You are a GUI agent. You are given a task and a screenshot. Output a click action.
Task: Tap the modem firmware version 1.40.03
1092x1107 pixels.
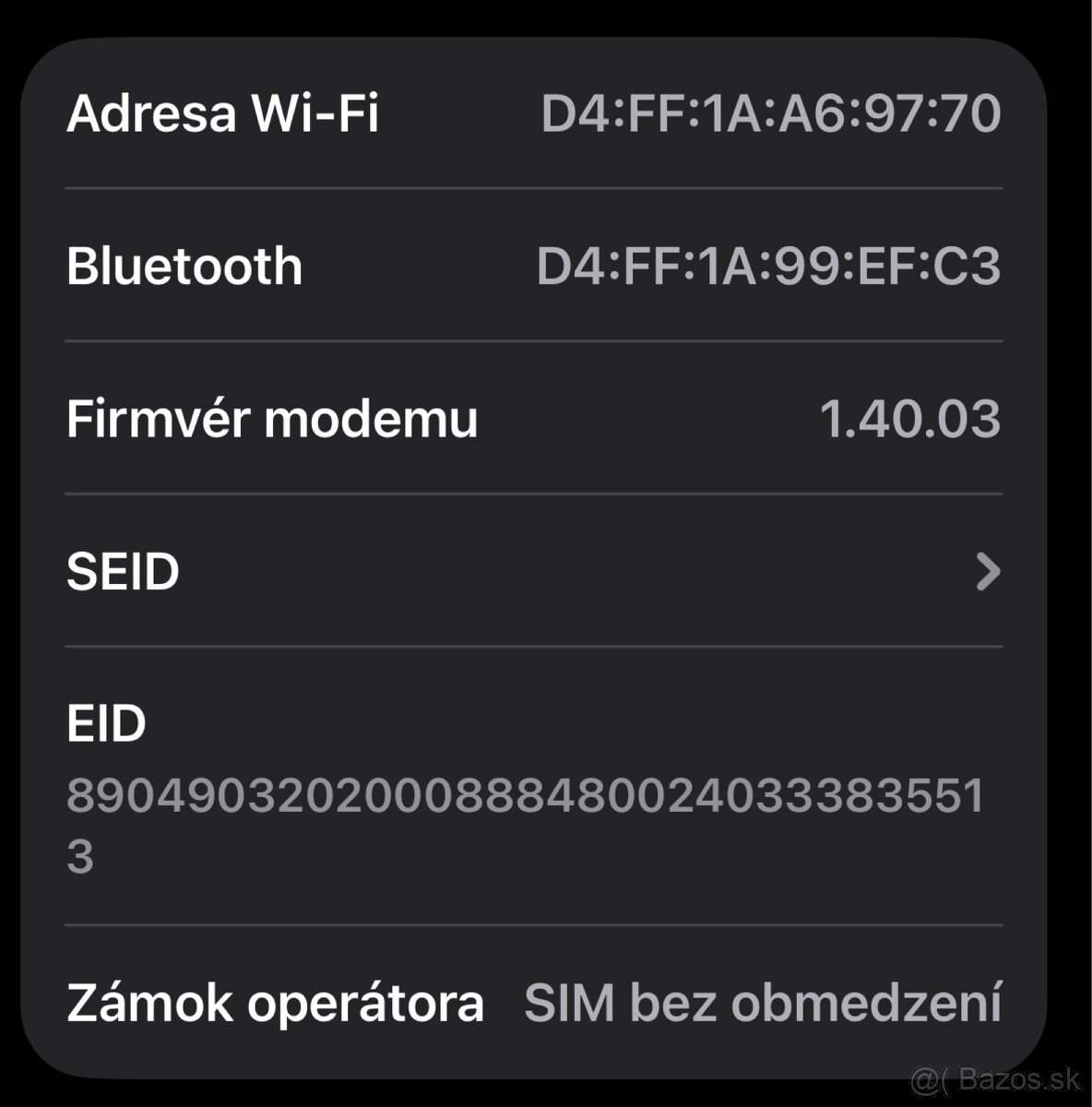coord(910,418)
